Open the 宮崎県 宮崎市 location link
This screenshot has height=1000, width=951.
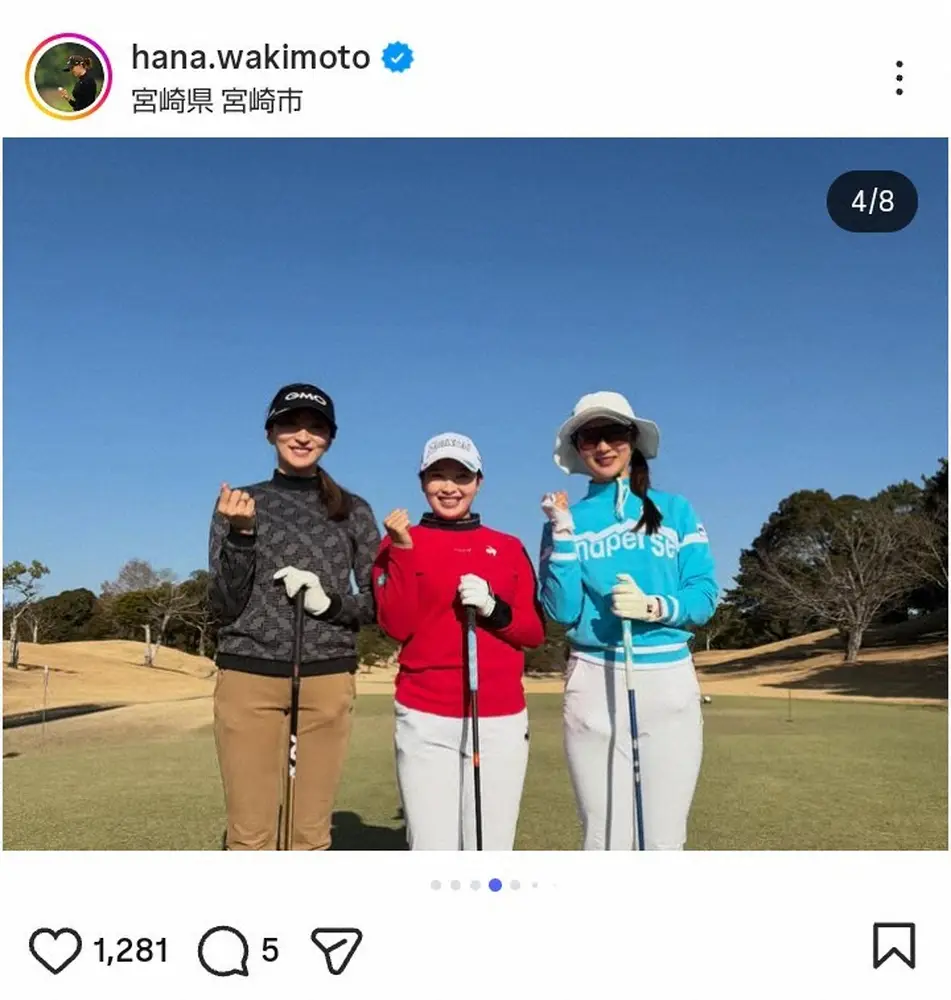pyautogui.click(x=217, y=101)
